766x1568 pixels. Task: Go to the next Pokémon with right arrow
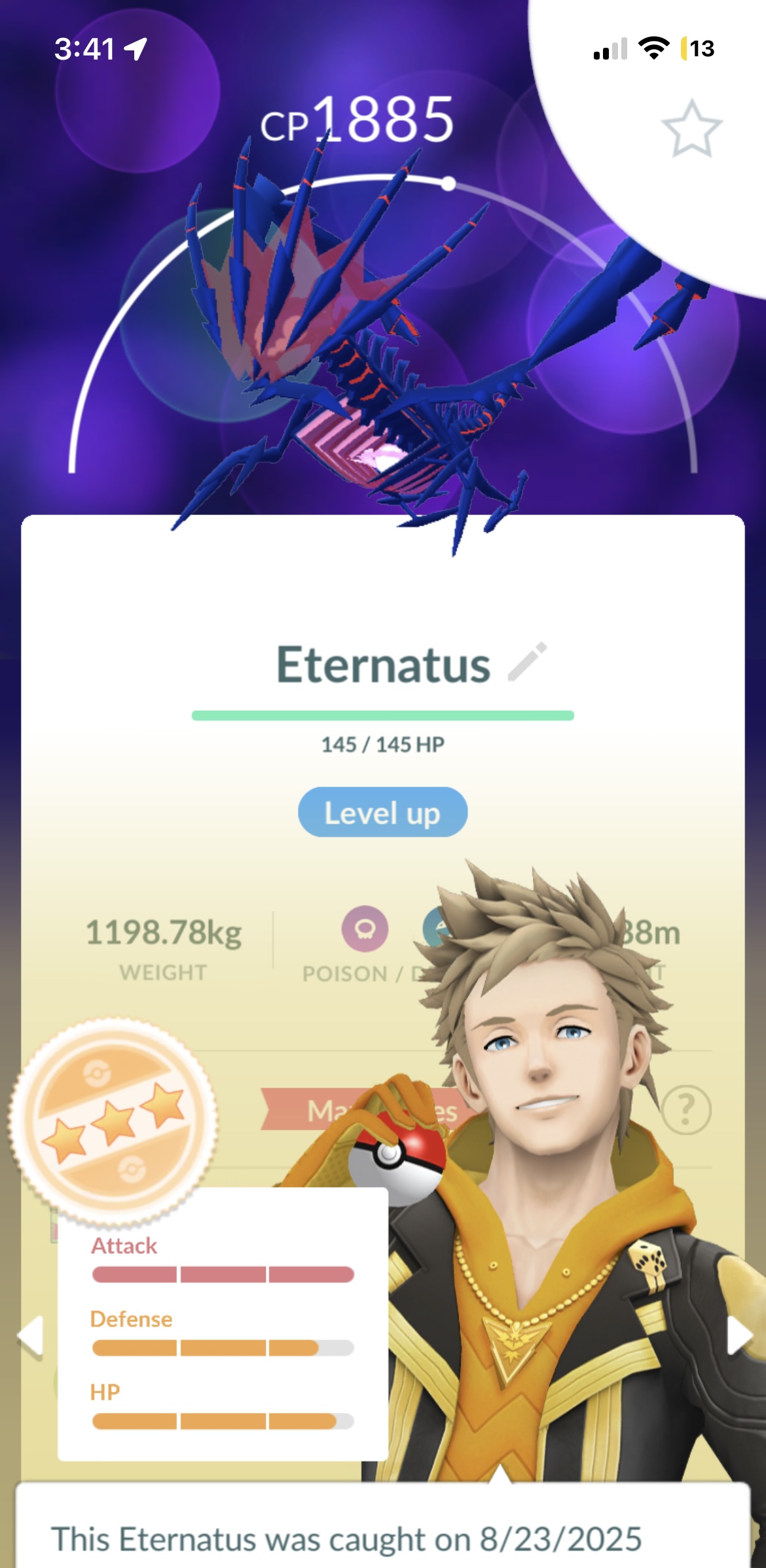click(740, 1335)
